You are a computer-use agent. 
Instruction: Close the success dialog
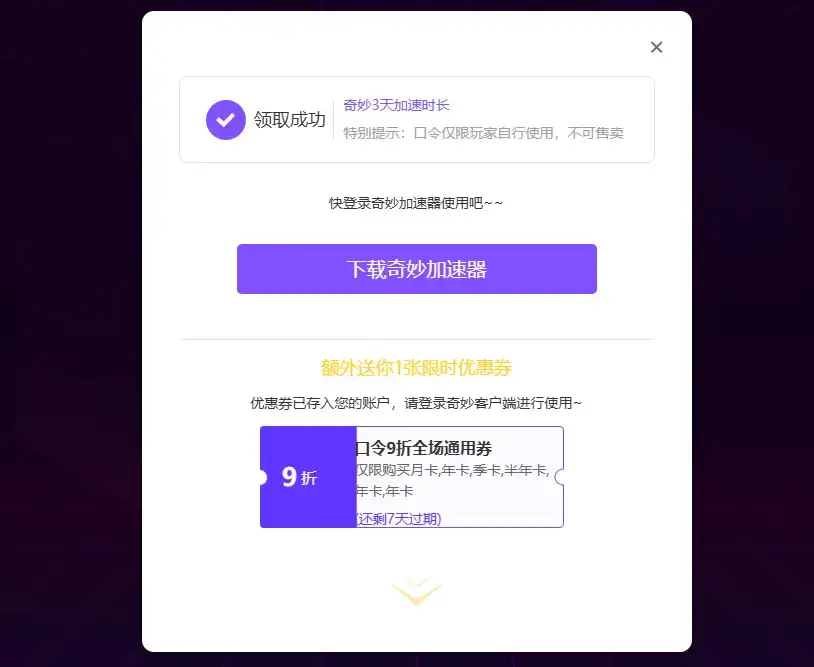click(656, 47)
